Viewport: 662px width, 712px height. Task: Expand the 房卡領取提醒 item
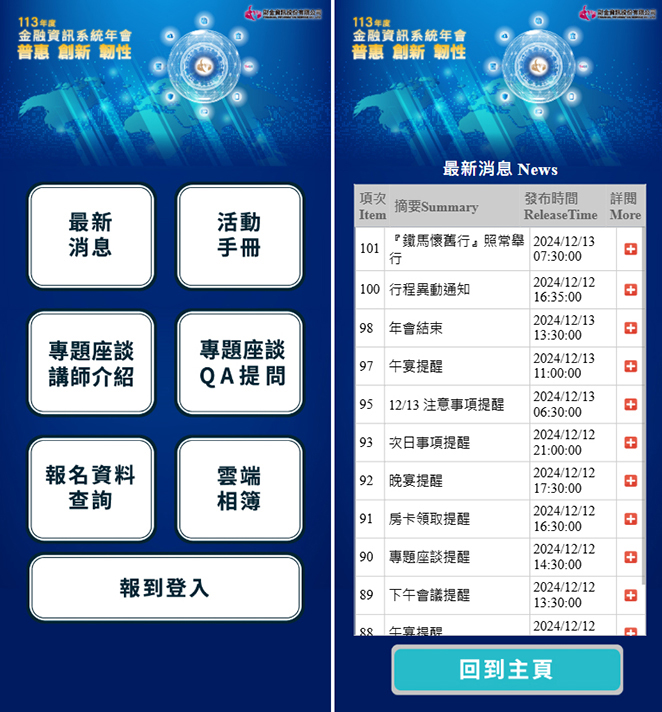630,519
